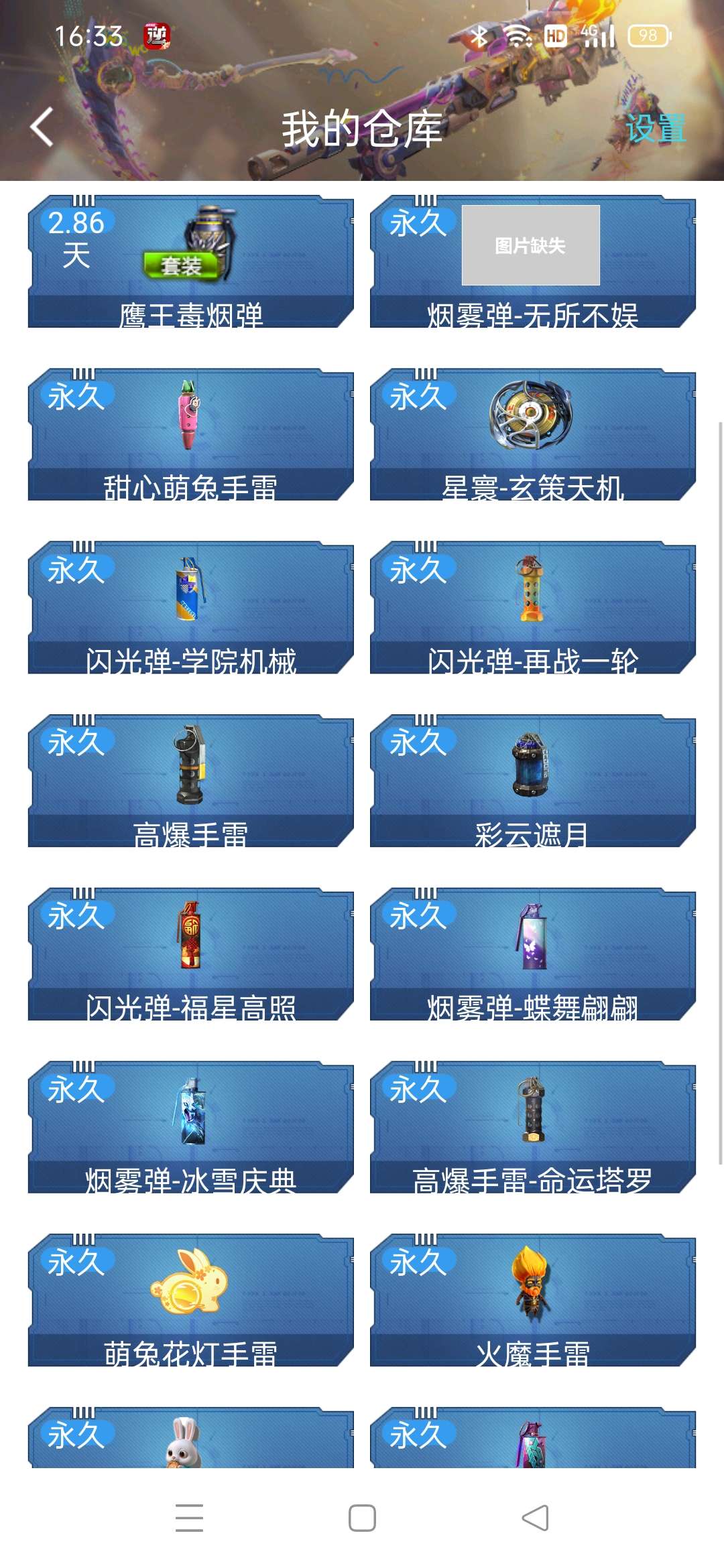Open the 烟雾弹-蝶舞翩翩 card

coord(533,954)
